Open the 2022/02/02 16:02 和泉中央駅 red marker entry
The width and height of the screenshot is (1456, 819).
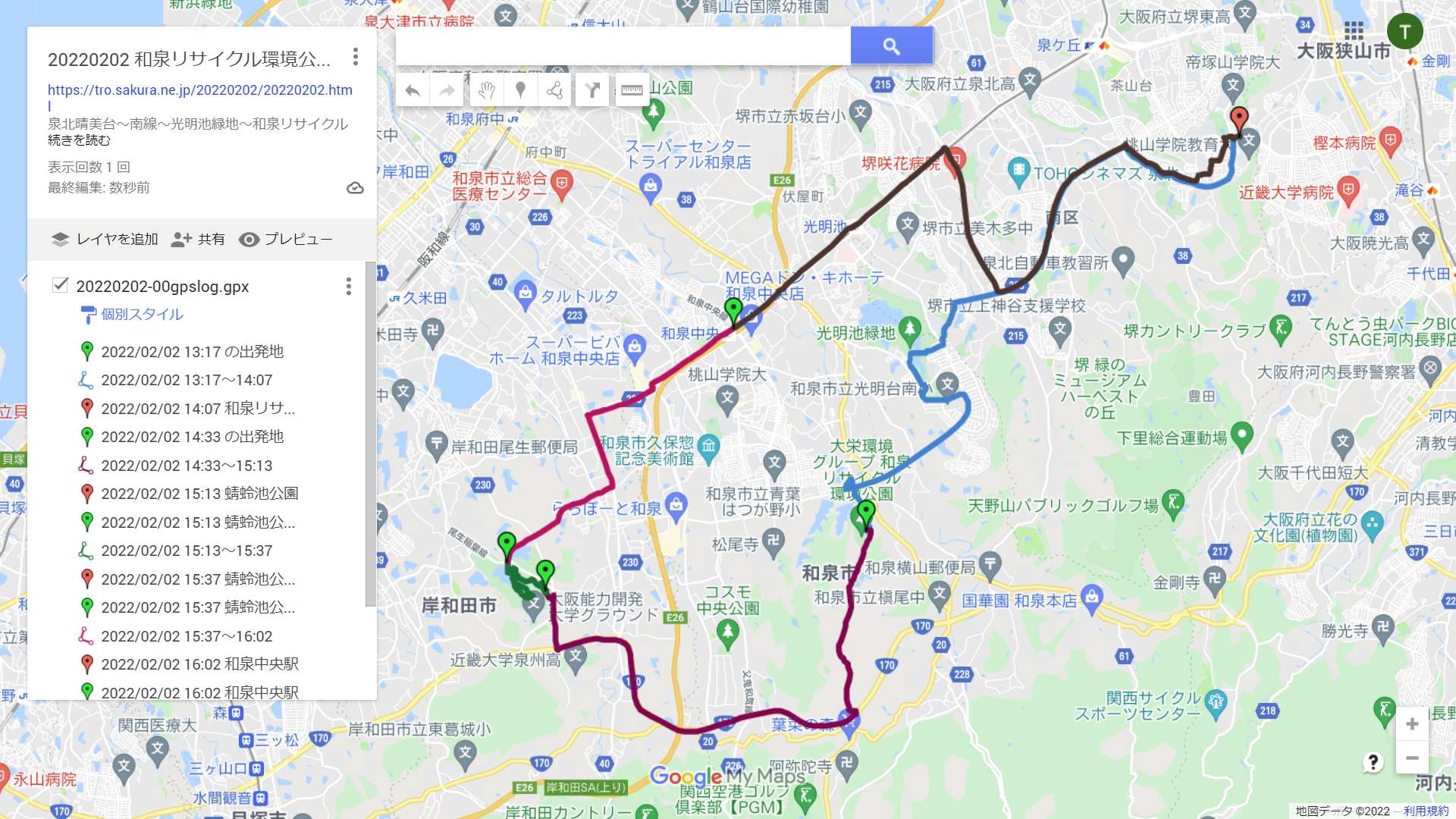tap(199, 664)
